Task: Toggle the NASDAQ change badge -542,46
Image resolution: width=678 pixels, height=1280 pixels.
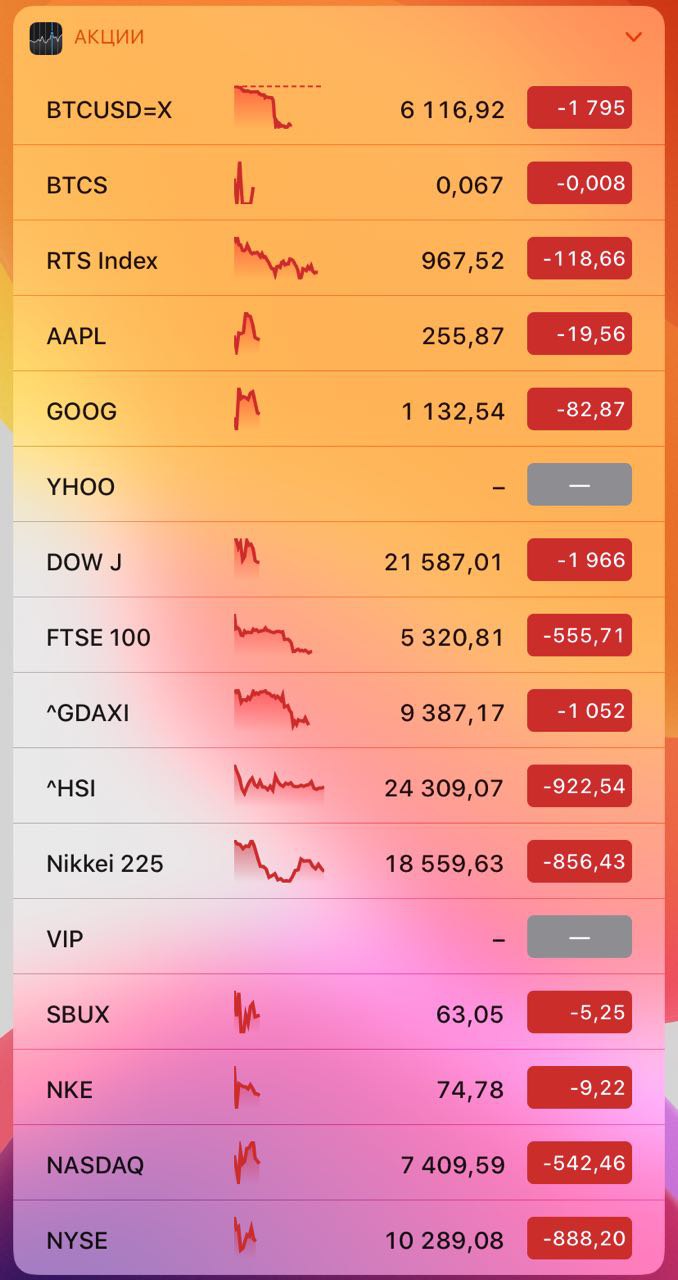Action: 579,1163
